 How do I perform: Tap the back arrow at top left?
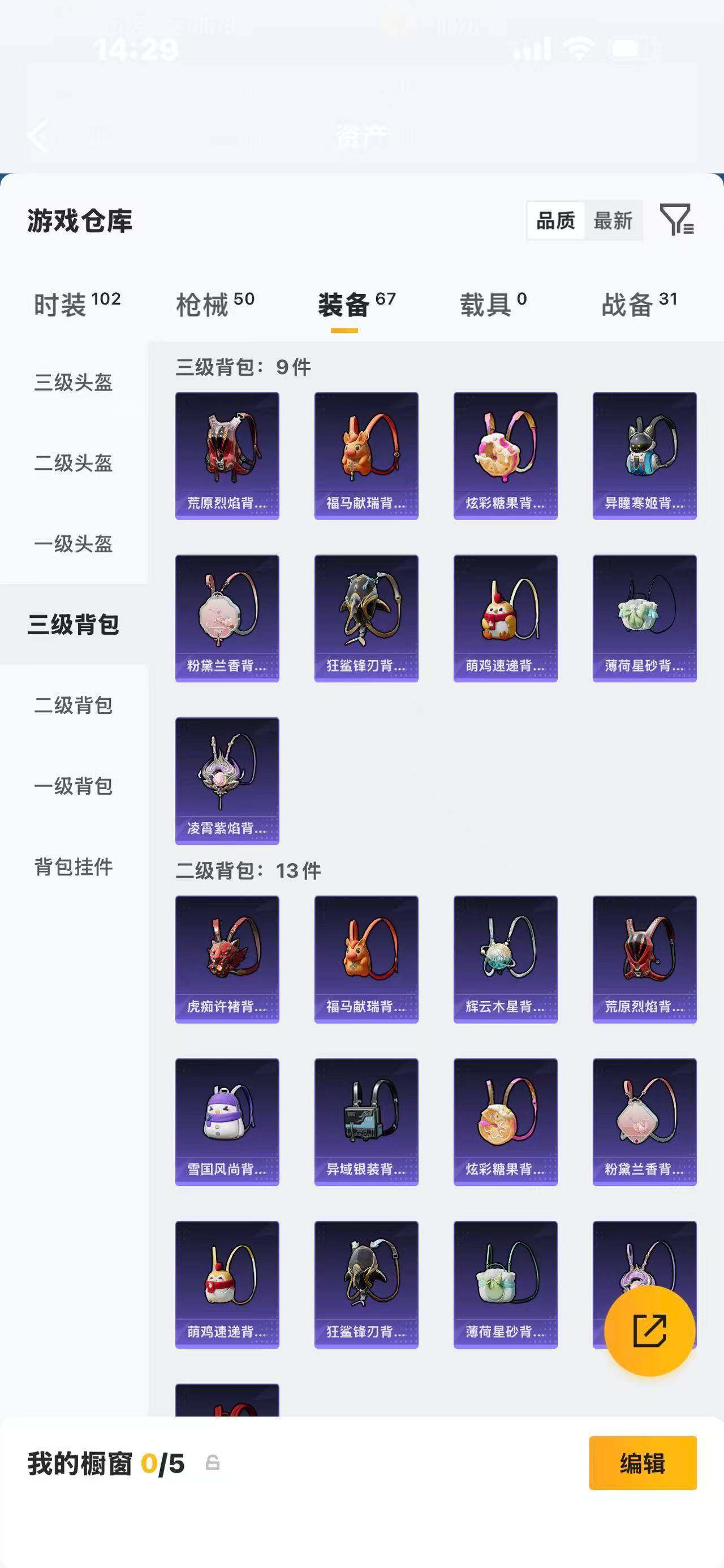(39, 137)
